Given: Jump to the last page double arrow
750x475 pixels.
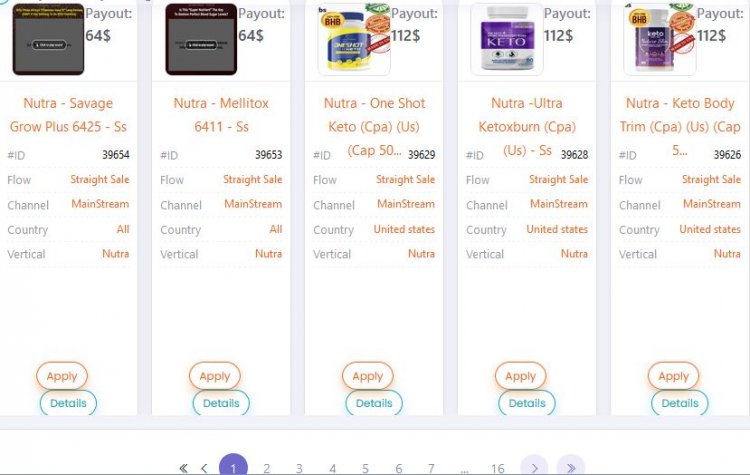Looking at the screenshot, I should point(570,467).
